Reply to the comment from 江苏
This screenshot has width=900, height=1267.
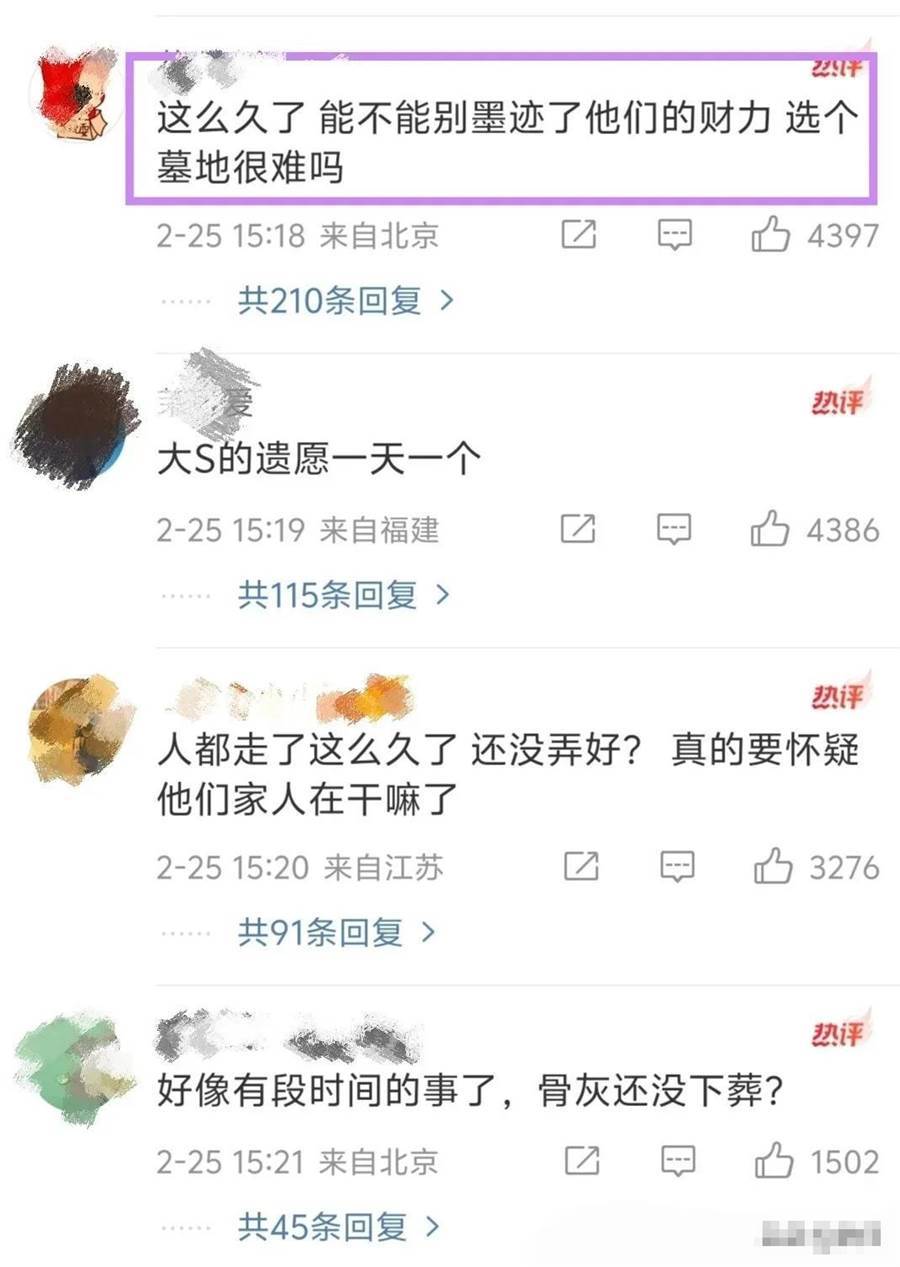coord(677,866)
